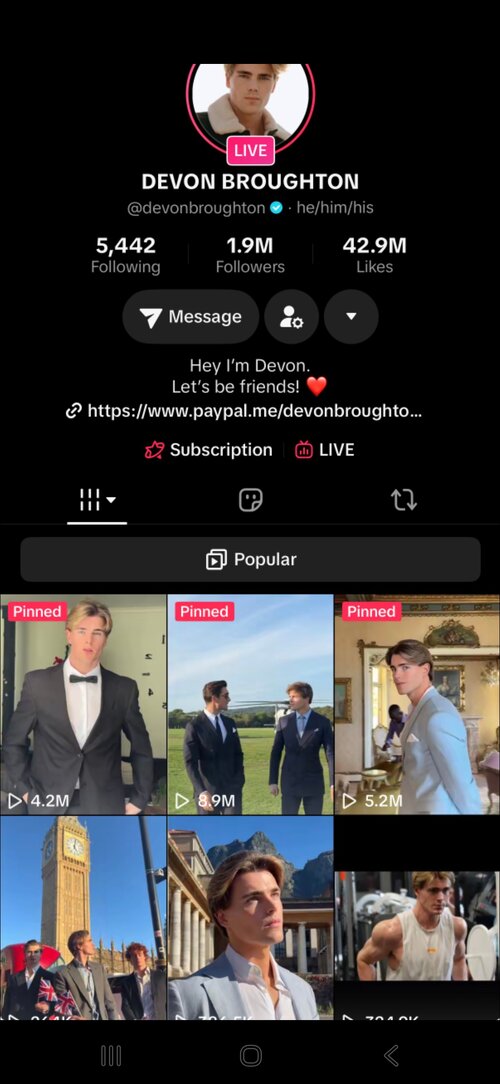
Task: Tap the Message button
Action: [x=191, y=317]
